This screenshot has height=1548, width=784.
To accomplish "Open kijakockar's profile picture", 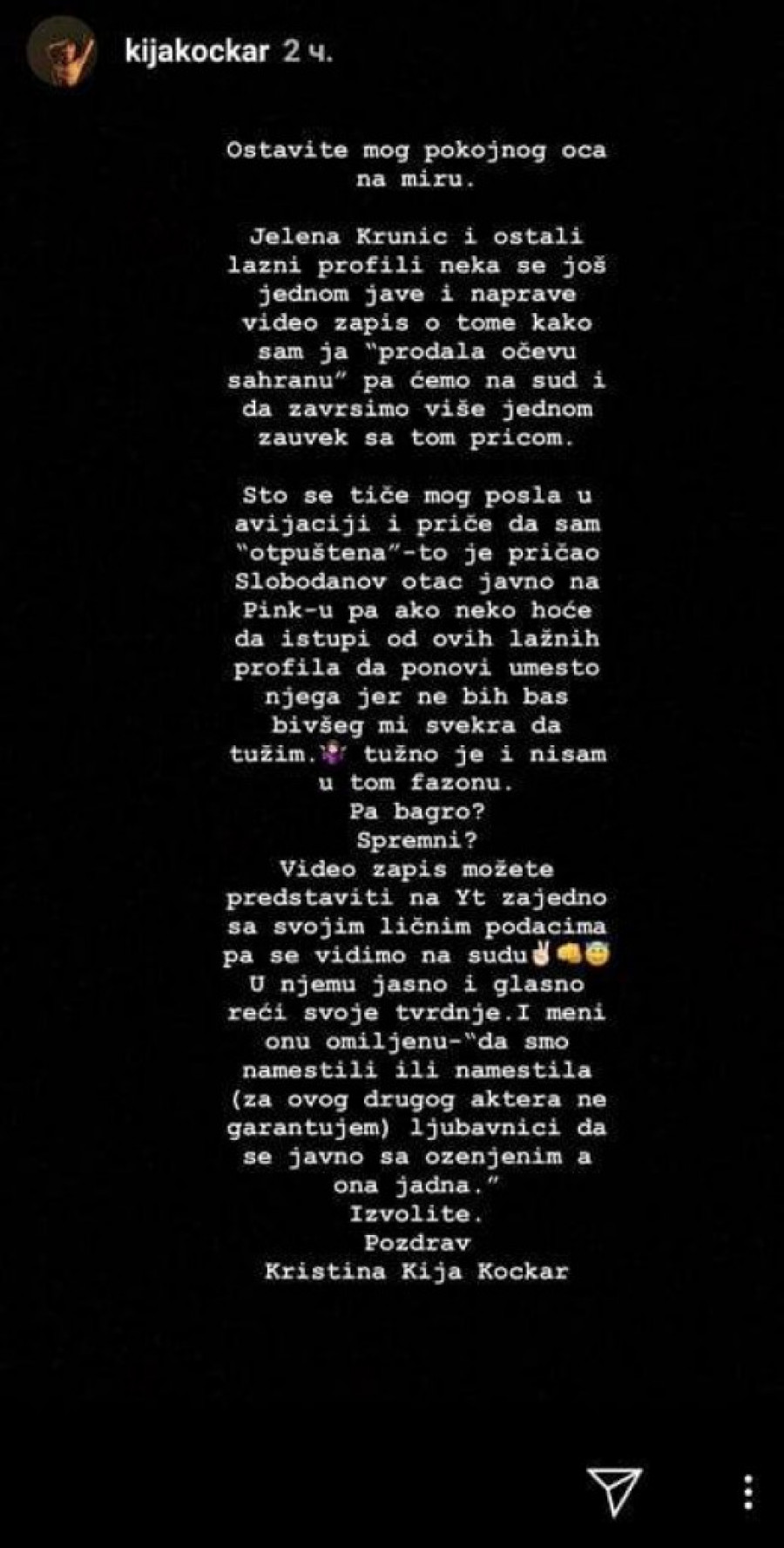I will pyautogui.click(x=62, y=54).
